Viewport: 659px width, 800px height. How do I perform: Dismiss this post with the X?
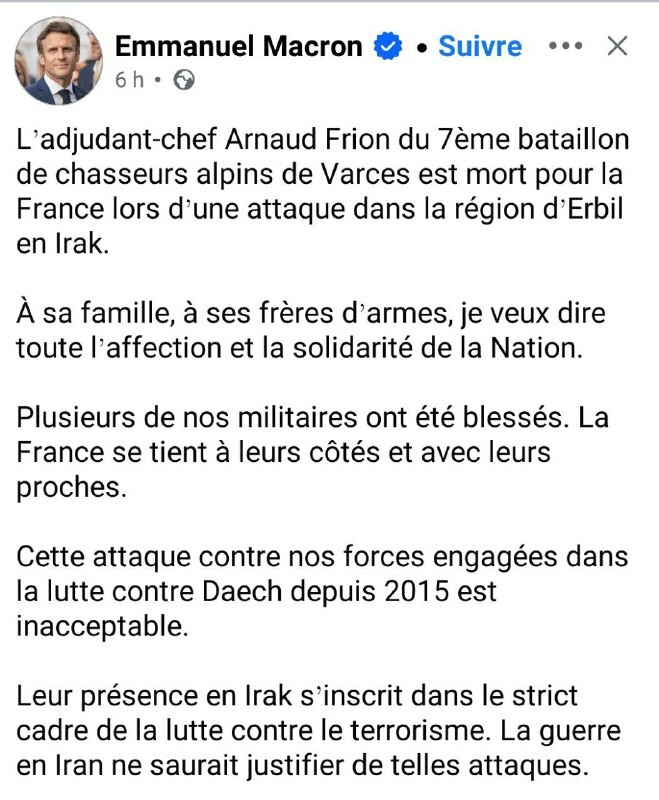pos(618,46)
